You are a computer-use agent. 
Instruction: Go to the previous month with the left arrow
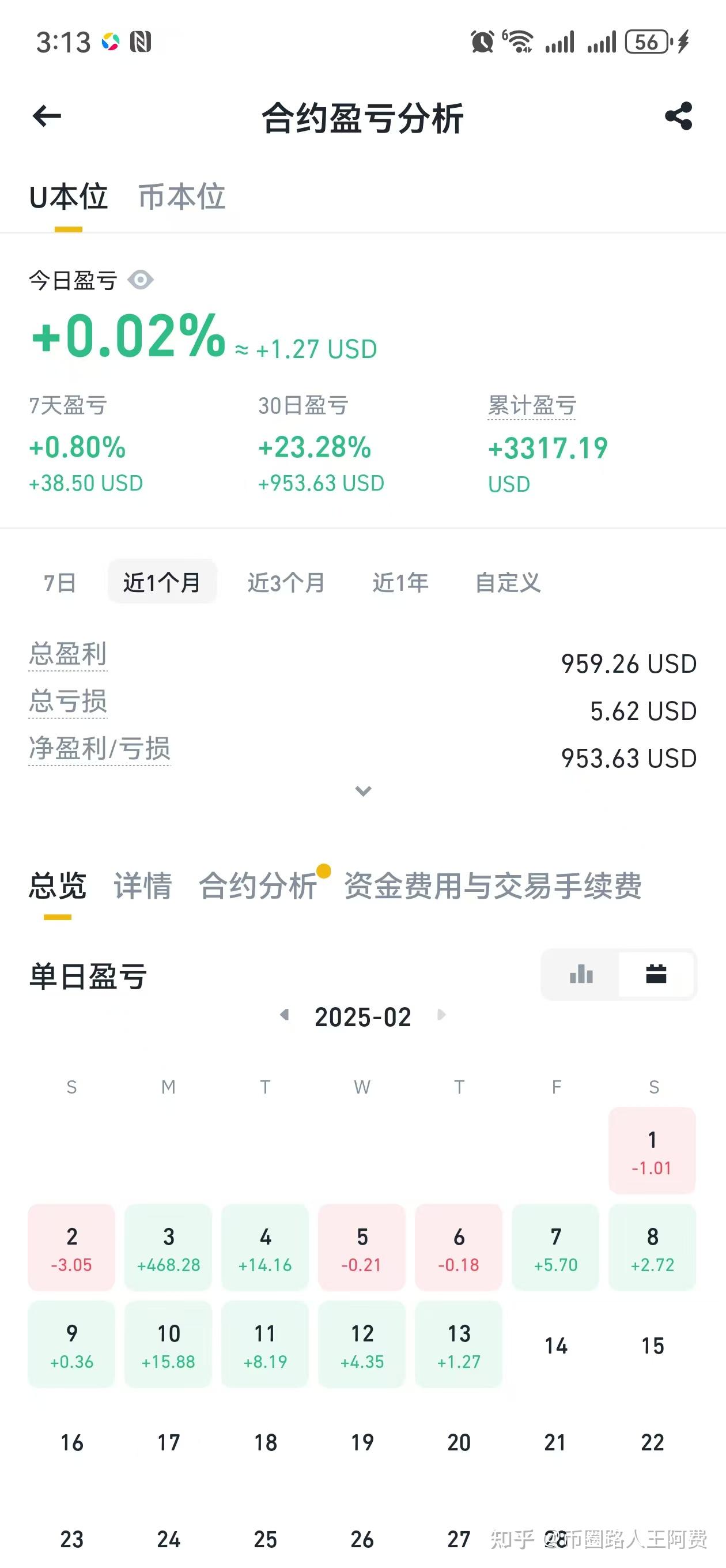(285, 1015)
